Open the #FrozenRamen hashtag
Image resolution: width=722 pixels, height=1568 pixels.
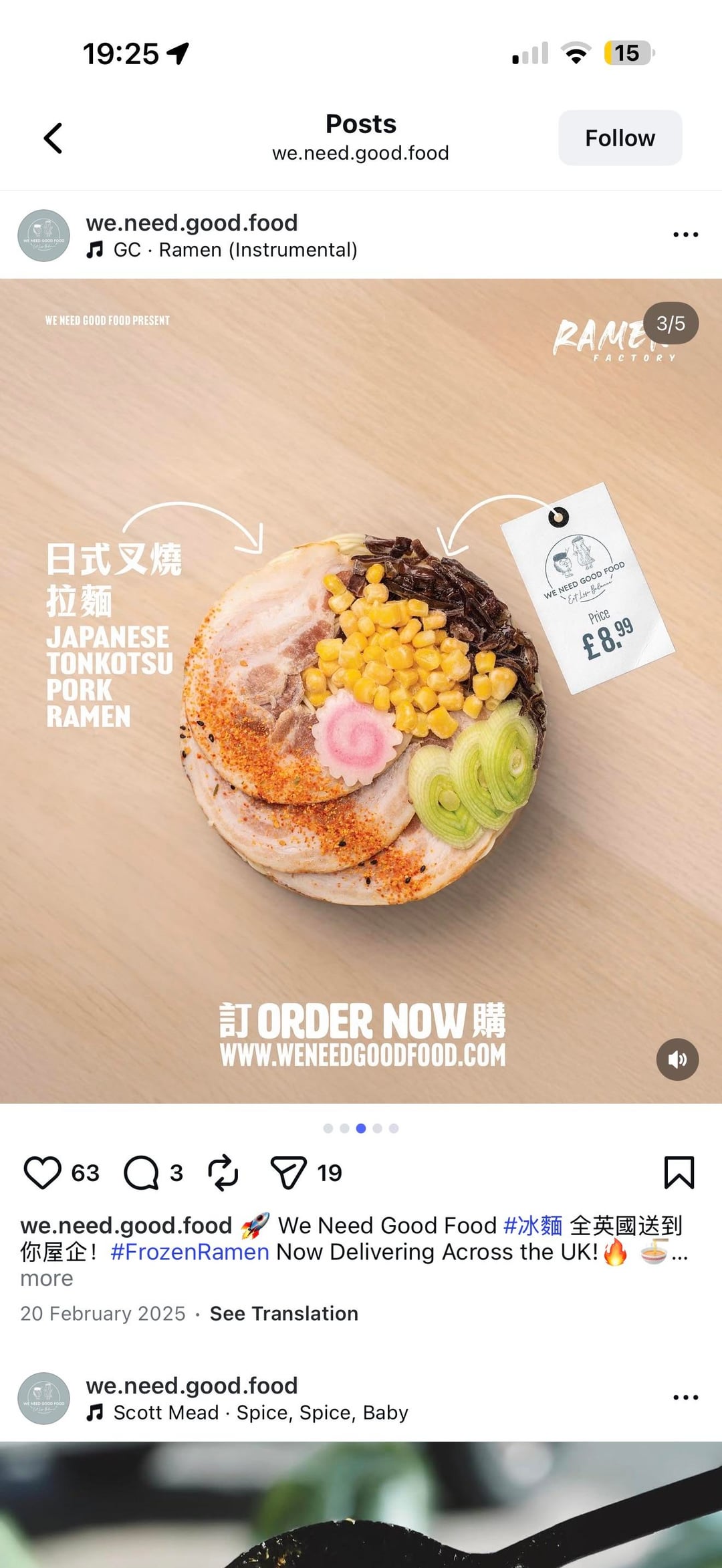click(x=190, y=1252)
